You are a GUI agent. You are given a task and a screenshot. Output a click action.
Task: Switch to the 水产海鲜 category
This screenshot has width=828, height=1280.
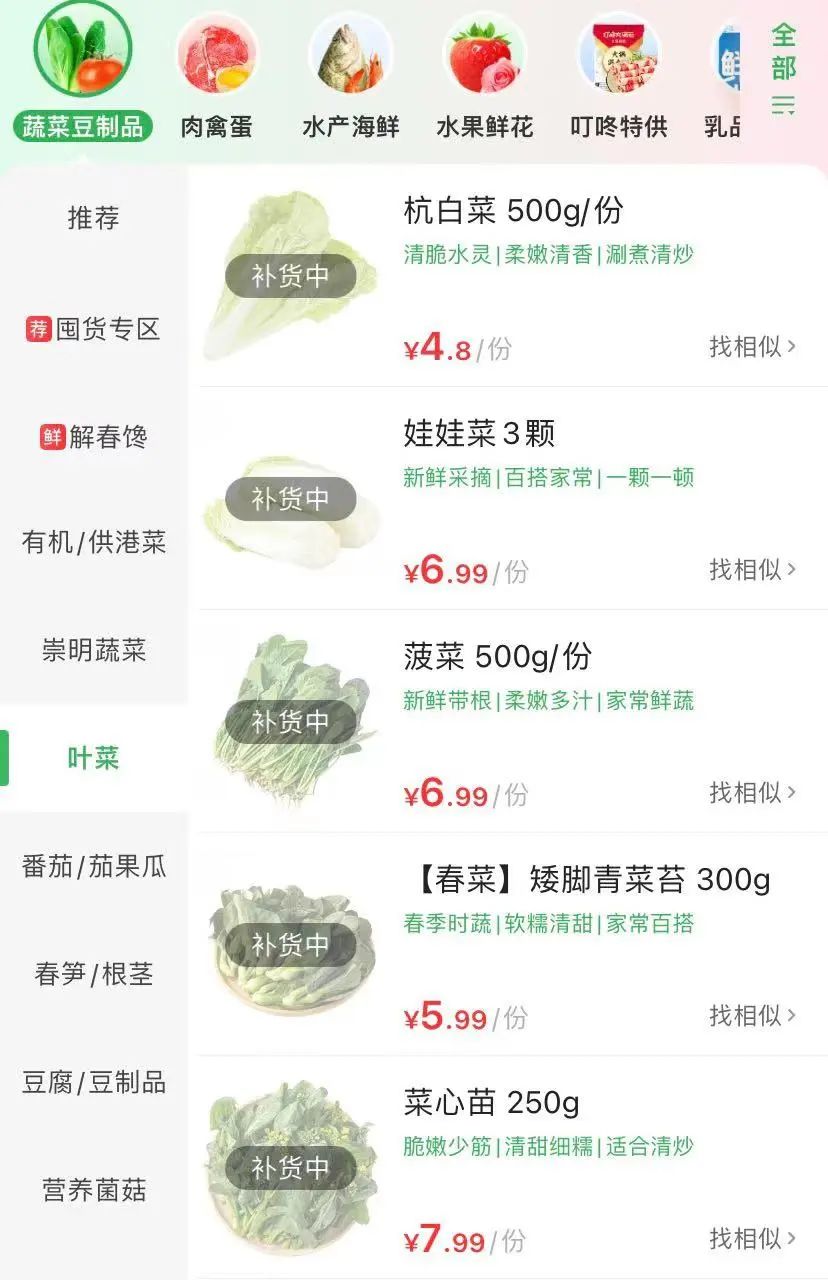click(350, 78)
